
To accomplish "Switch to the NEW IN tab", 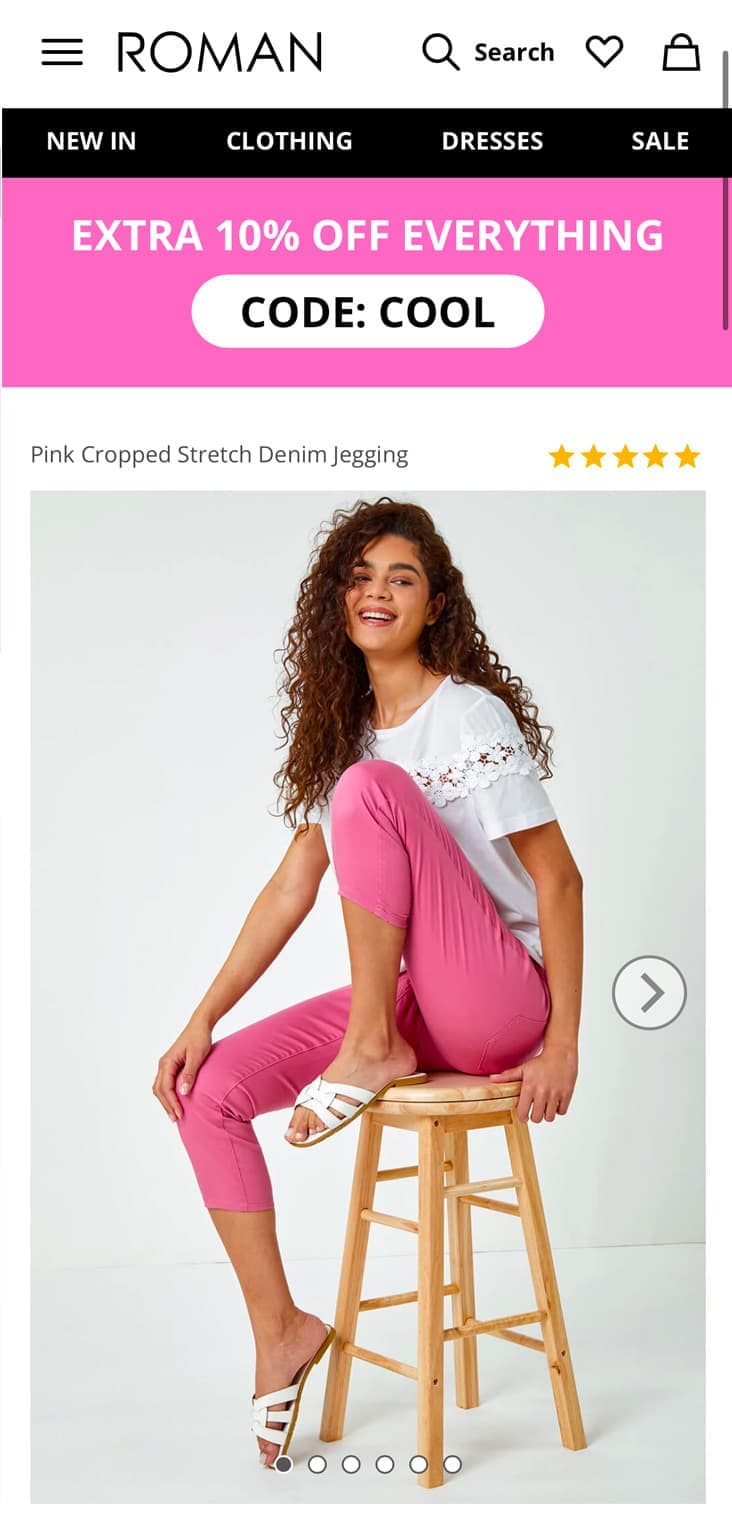I will [x=91, y=141].
